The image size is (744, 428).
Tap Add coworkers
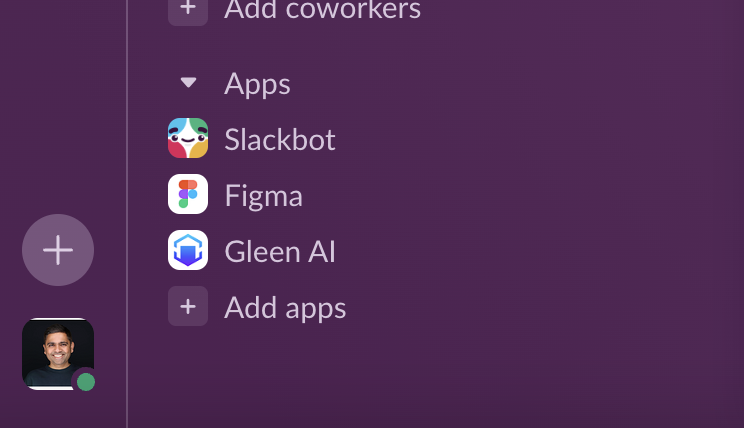click(321, 10)
